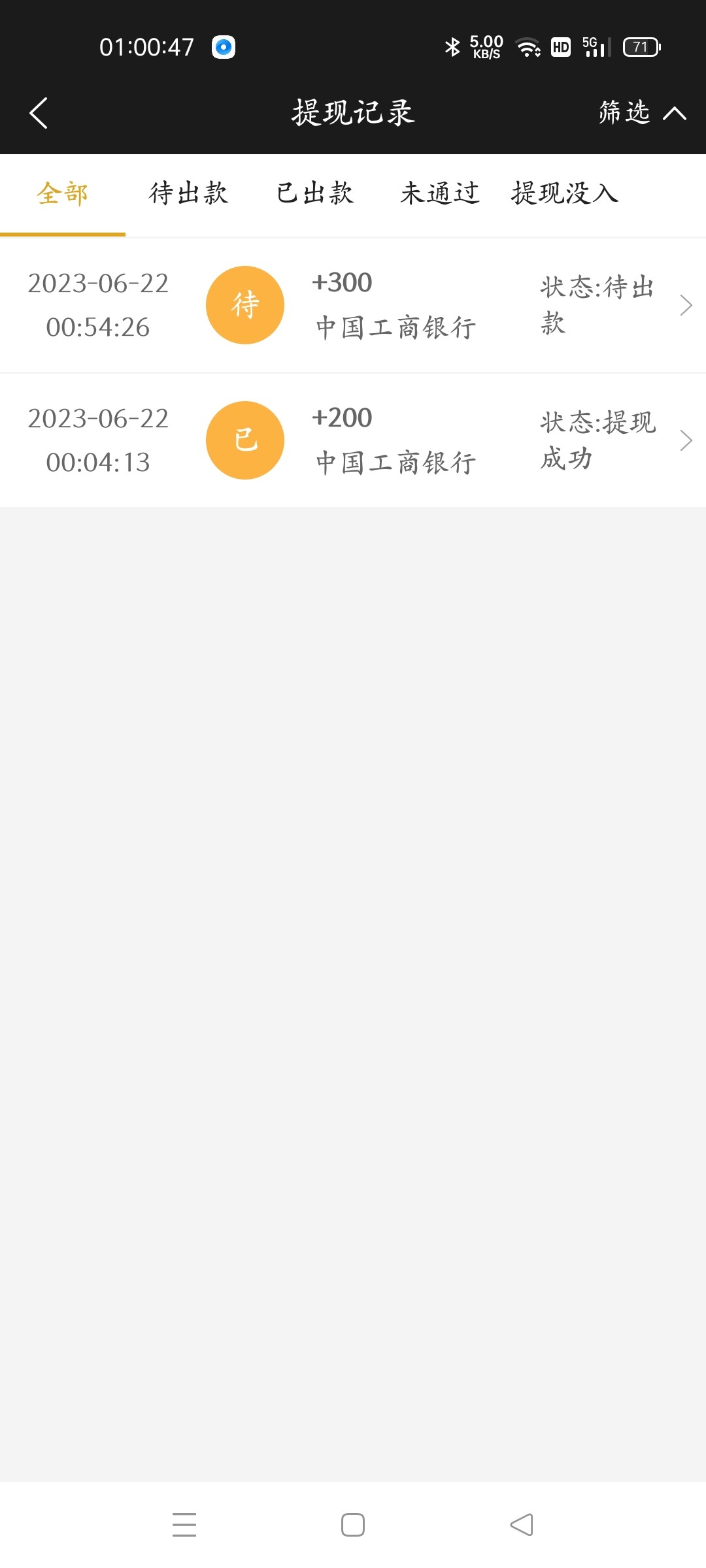Image resolution: width=706 pixels, height=1568 pixels.
Task: Tap the orange 待 status badge
Action: coord(244,304)
